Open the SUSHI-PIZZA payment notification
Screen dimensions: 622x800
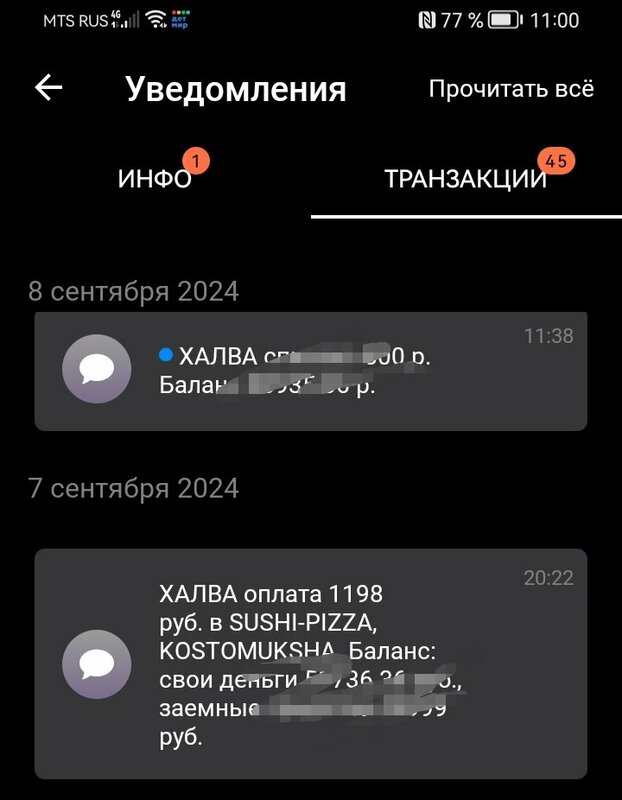[x=310, y=663]
